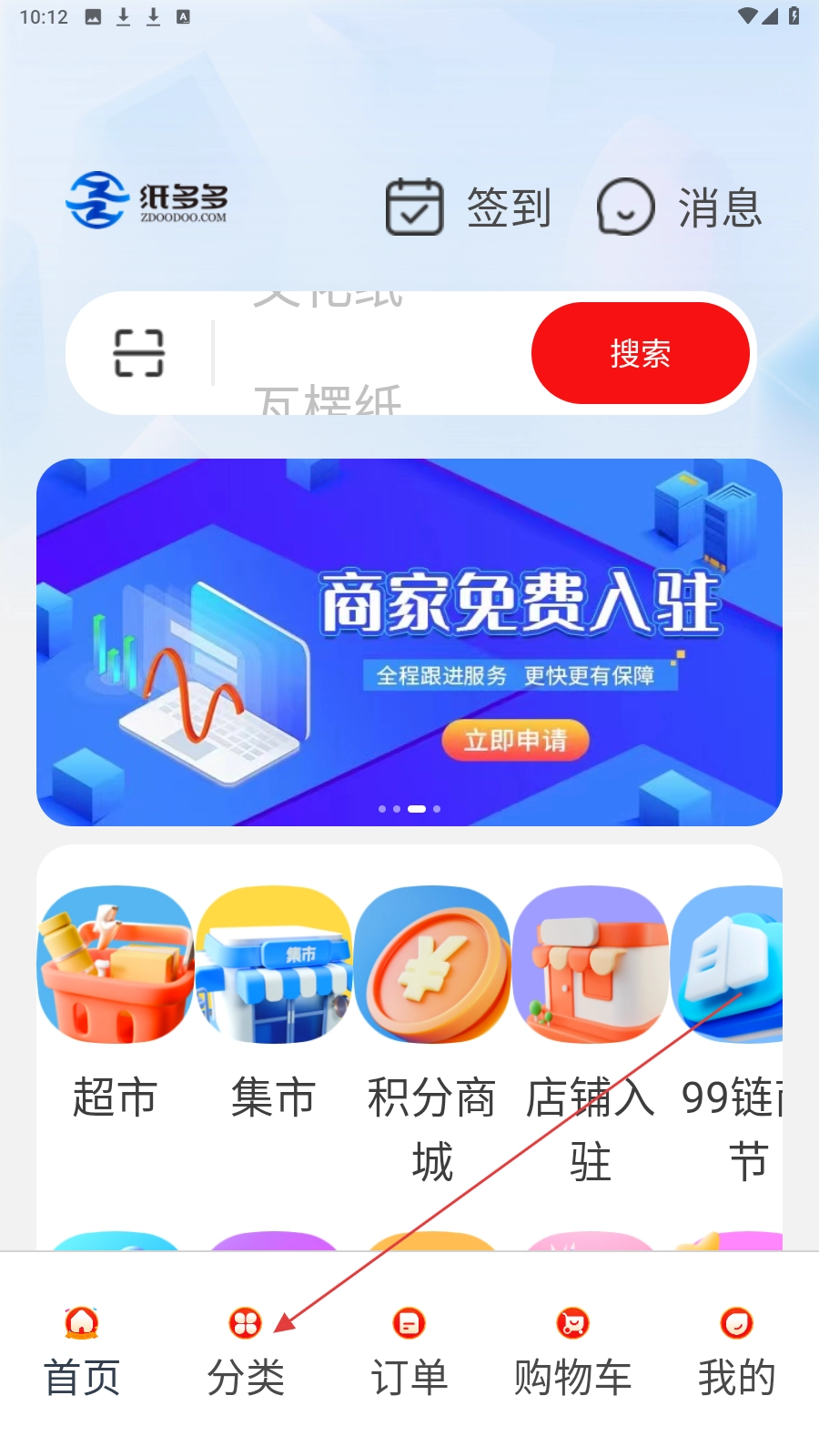Open 店铺入驻 store registration

(591, 1001)
